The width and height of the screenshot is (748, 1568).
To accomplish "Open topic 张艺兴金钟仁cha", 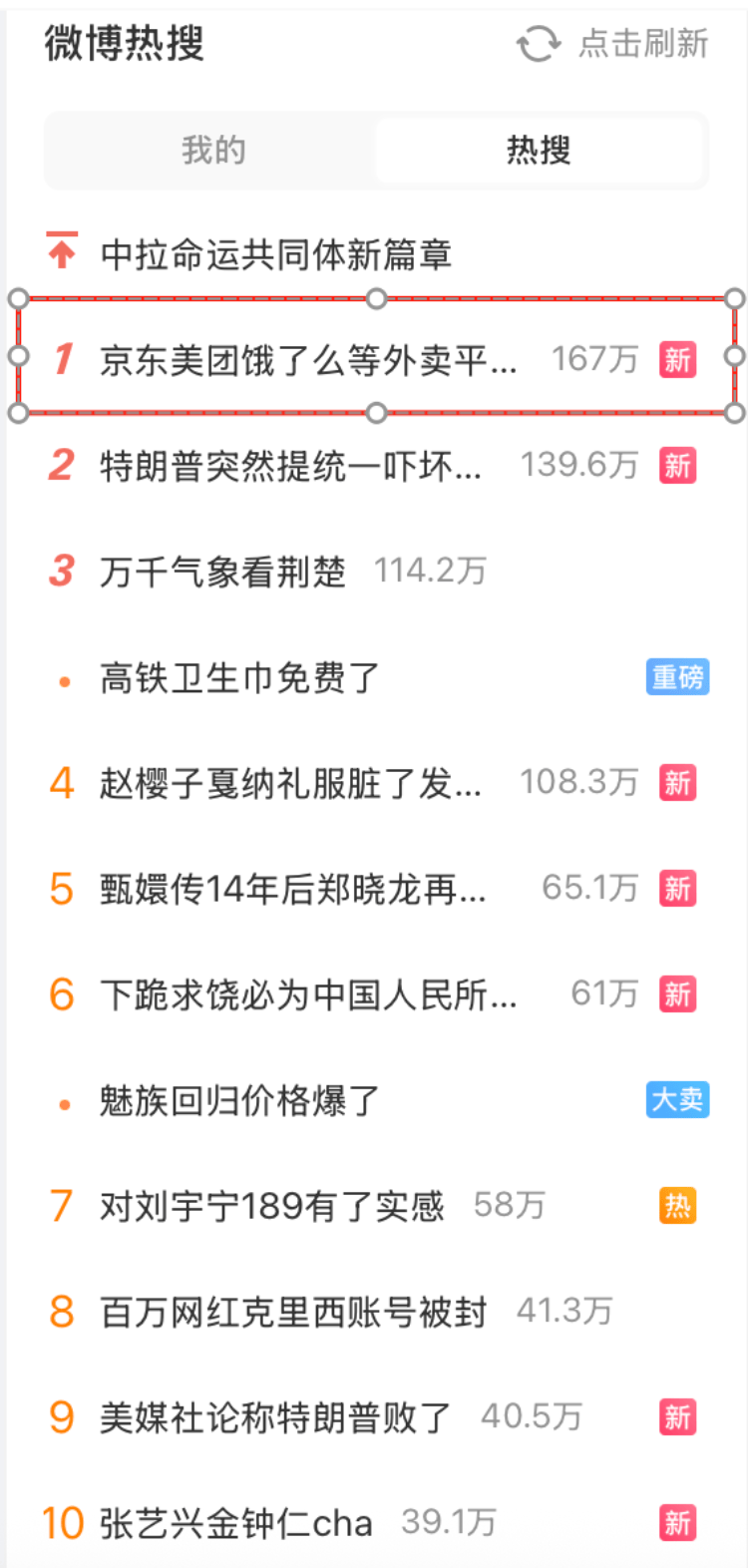I will pos(234,1522).
